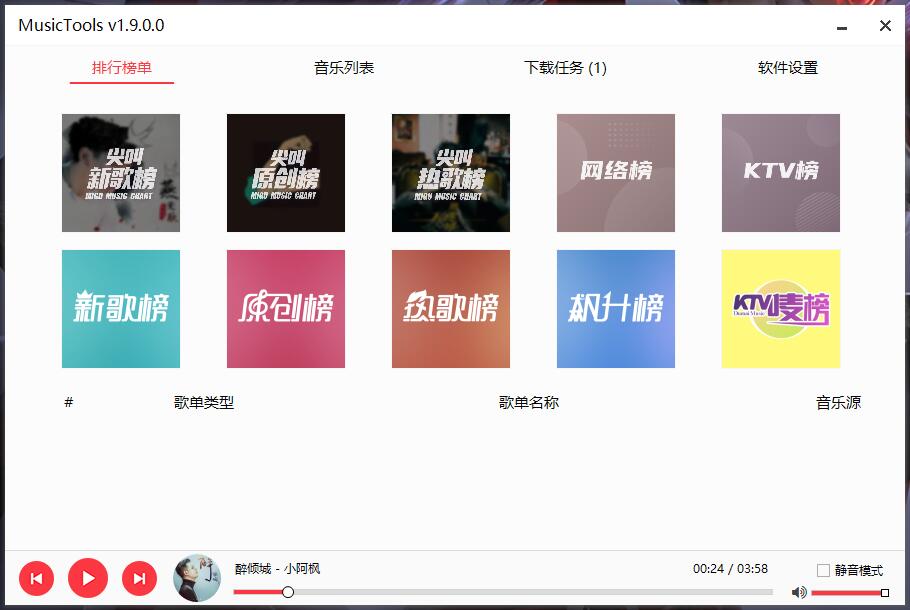Open the 尖叫新歌榜 chart tile
The height and width of the screenshot is (610, 910).
point(121,173)
